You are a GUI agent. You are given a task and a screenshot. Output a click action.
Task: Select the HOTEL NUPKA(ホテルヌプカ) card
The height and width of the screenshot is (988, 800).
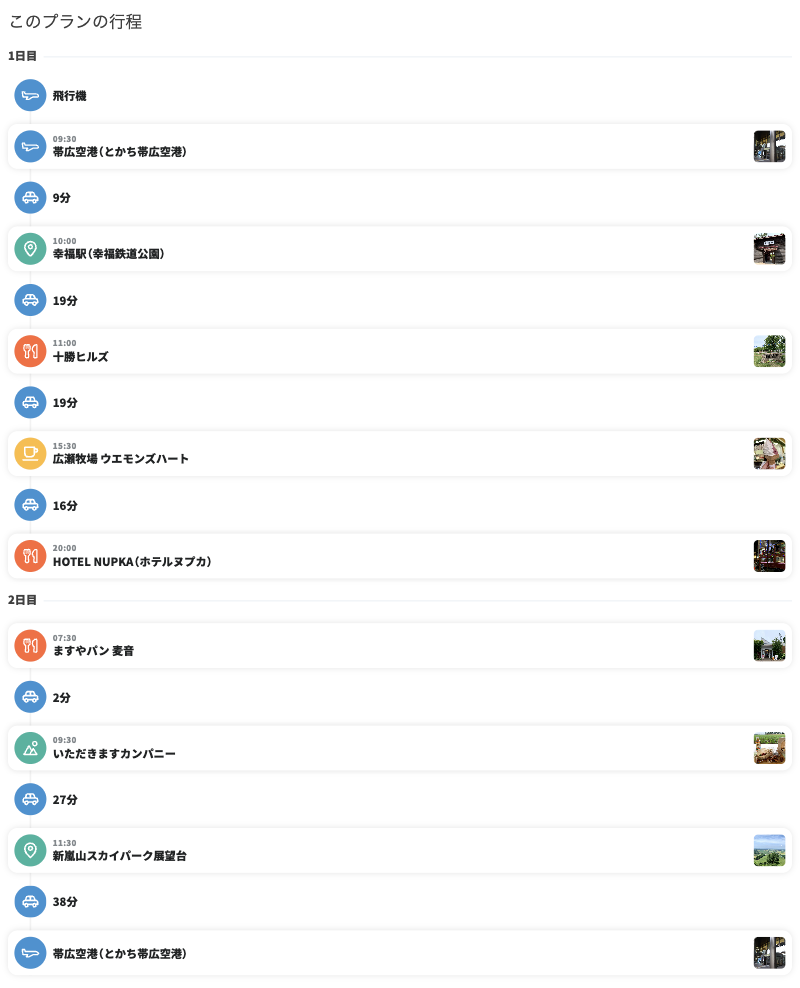click(x=400, y=556)
